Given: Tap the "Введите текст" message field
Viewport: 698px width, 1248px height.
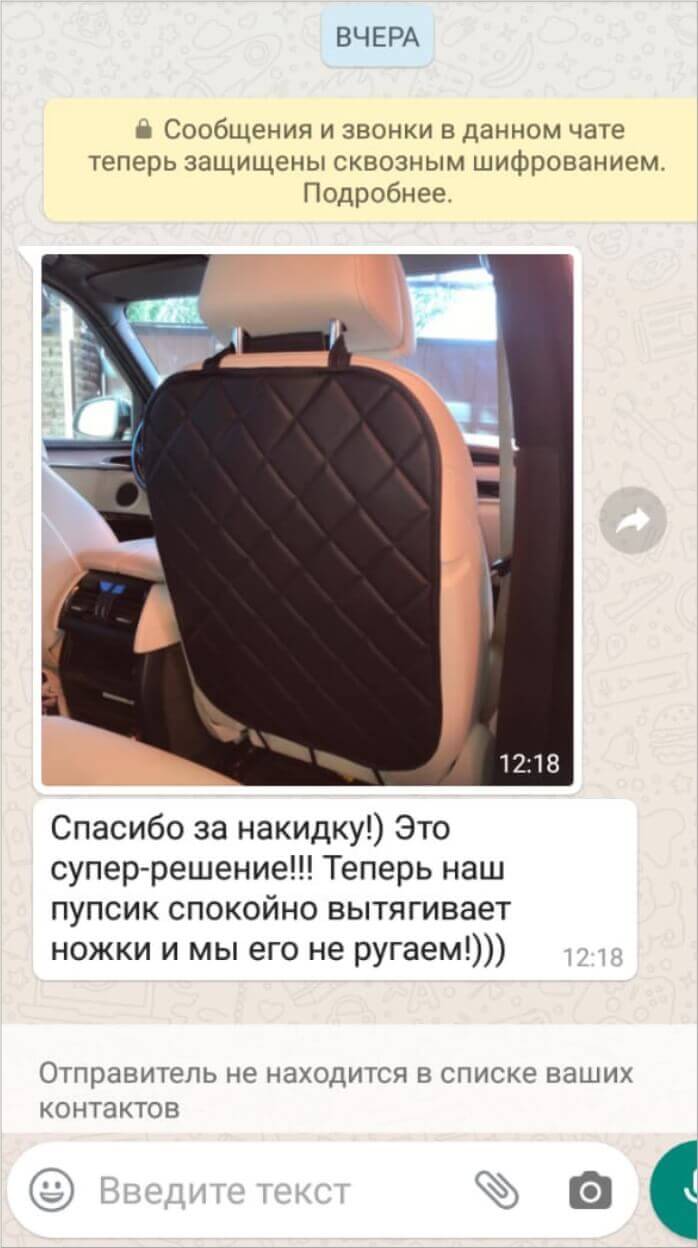Looking at the screenshot, I should (260, 1191).
